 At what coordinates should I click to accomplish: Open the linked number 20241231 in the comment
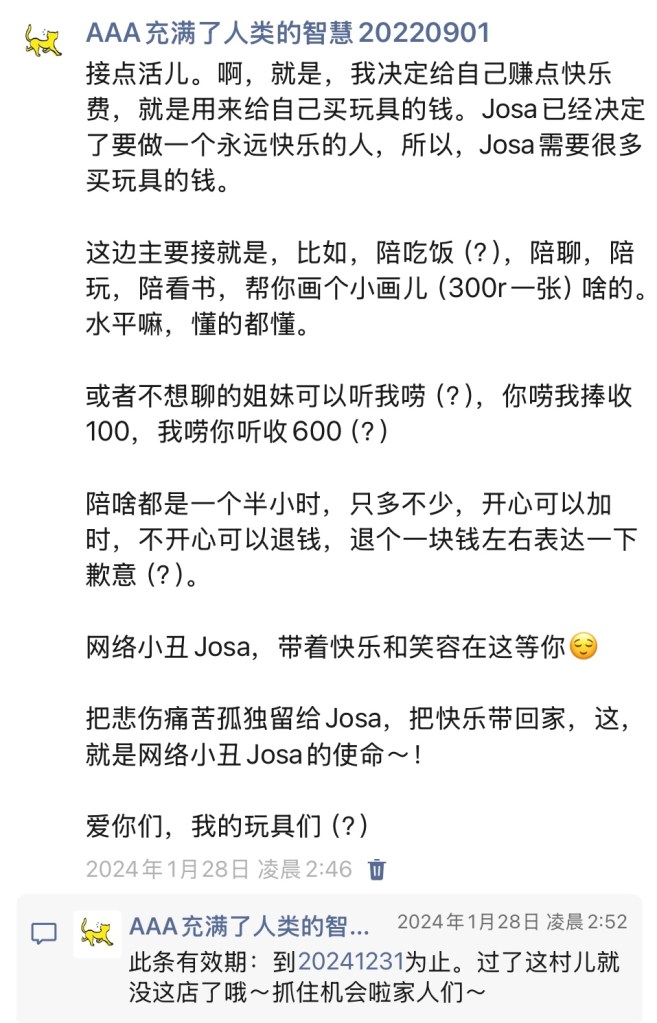click(x=350, y=963)
